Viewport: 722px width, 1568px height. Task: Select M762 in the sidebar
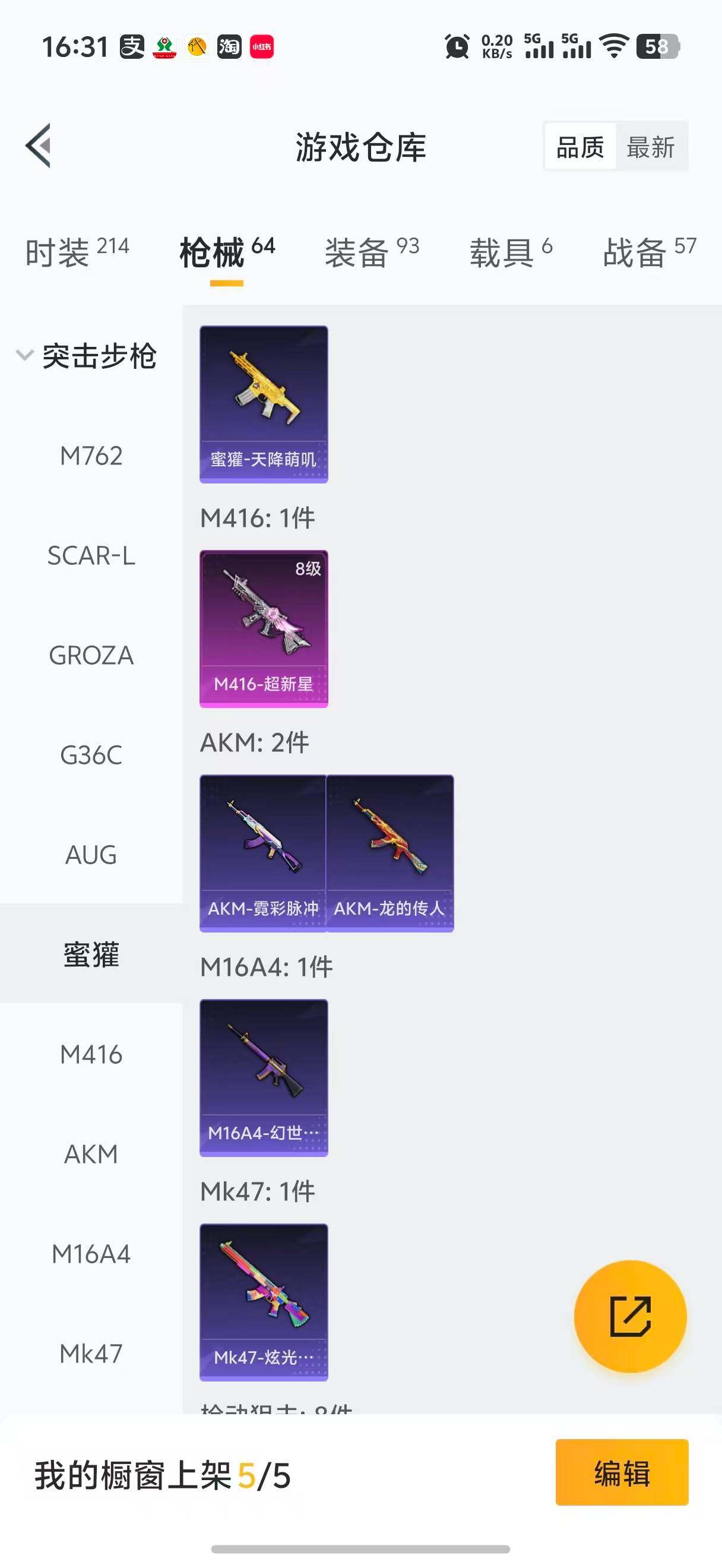pos(91,456)
